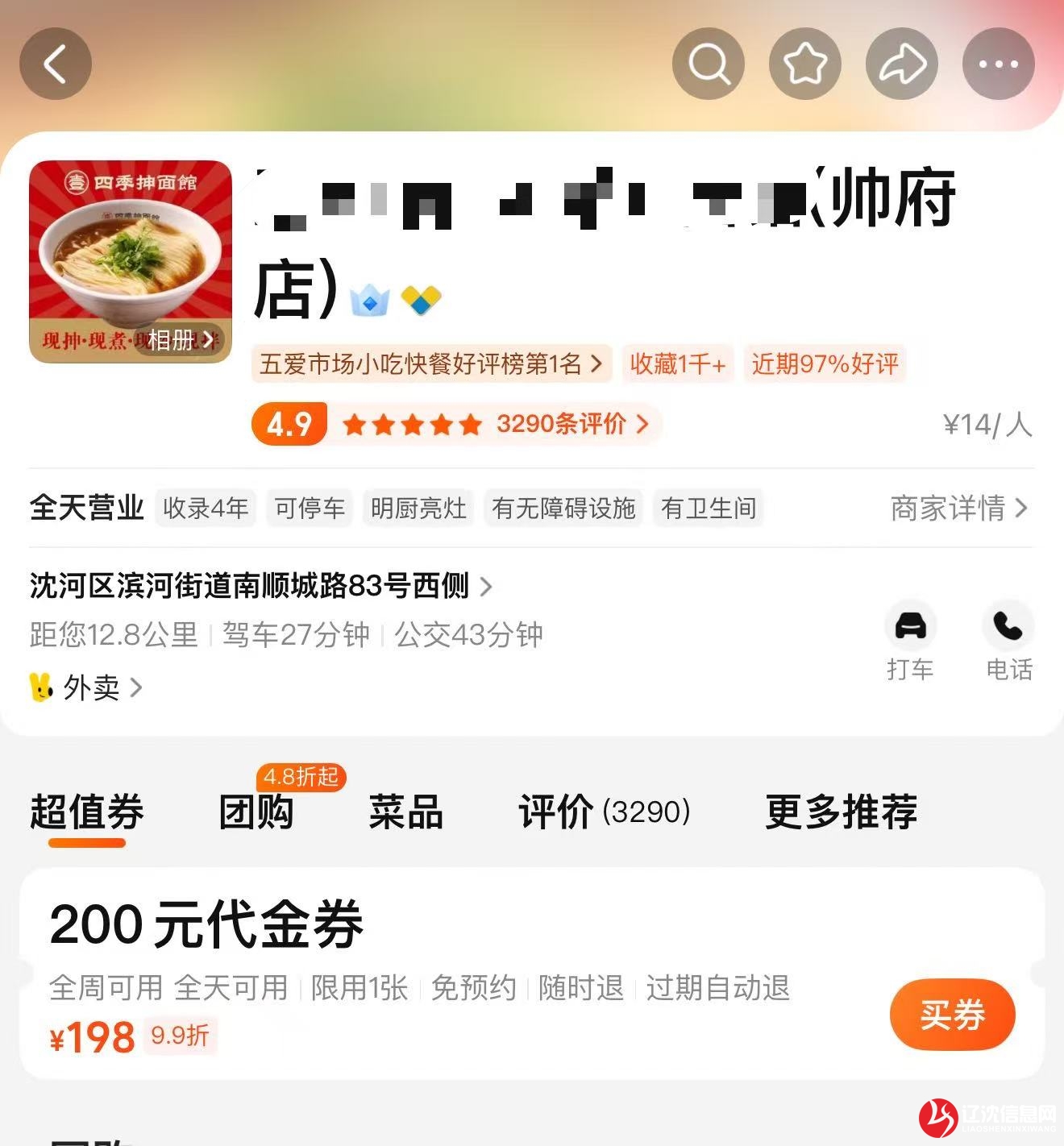Favorite this restaurant with the star icon
Image resolution: width=1064 pixels, height=1146 pixels.
pyautogui.click(x=804, y=64)
